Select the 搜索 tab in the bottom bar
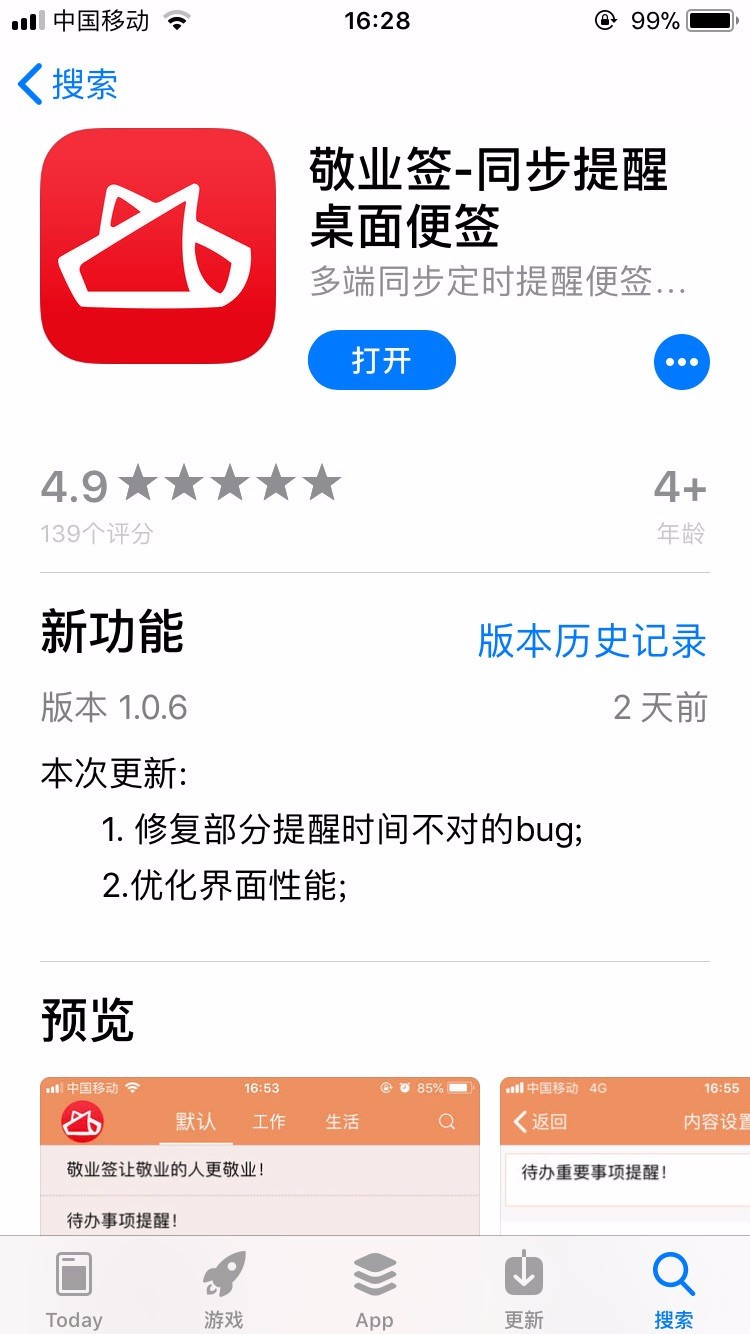 click(673, 1288)
